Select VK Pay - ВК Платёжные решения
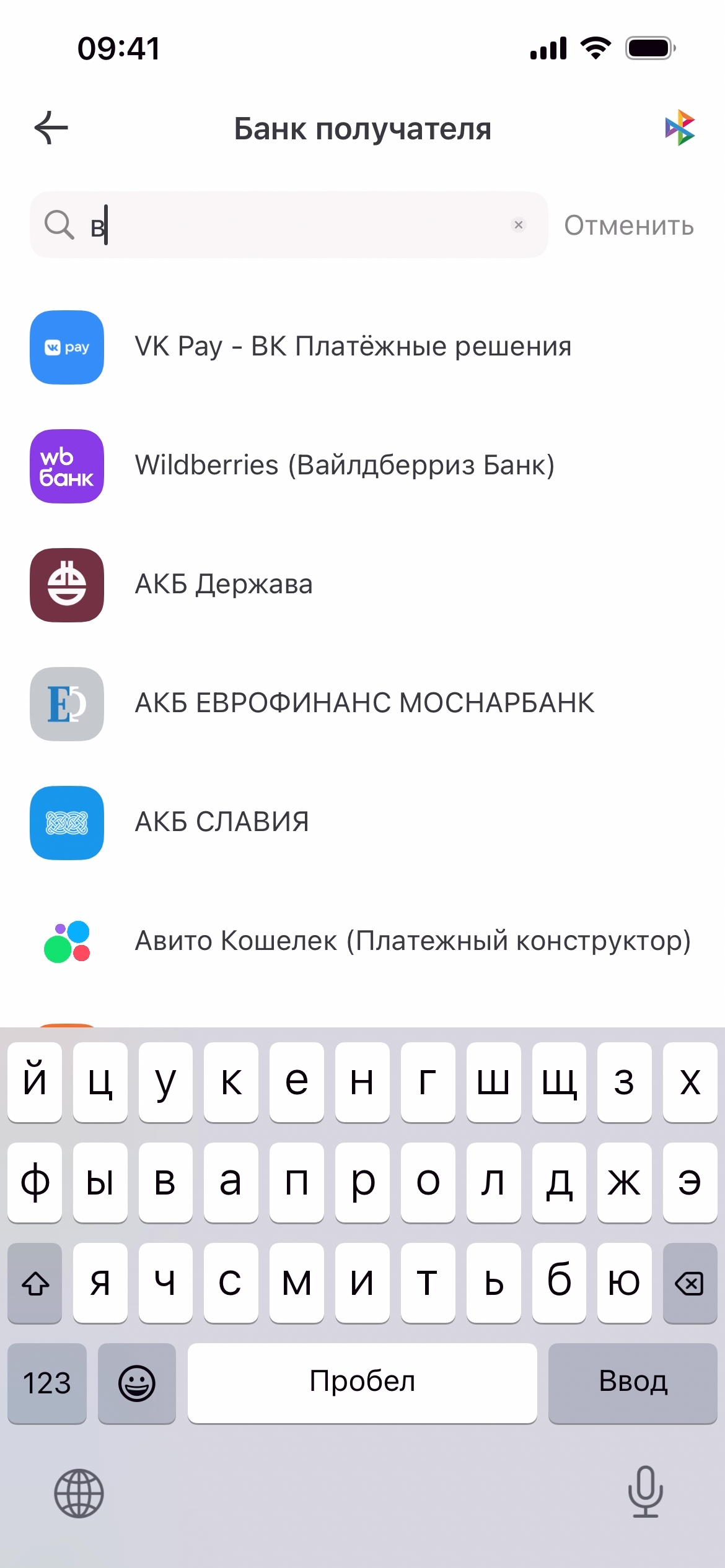This screenshot has width=725, height=1568. tap(353, 347)
